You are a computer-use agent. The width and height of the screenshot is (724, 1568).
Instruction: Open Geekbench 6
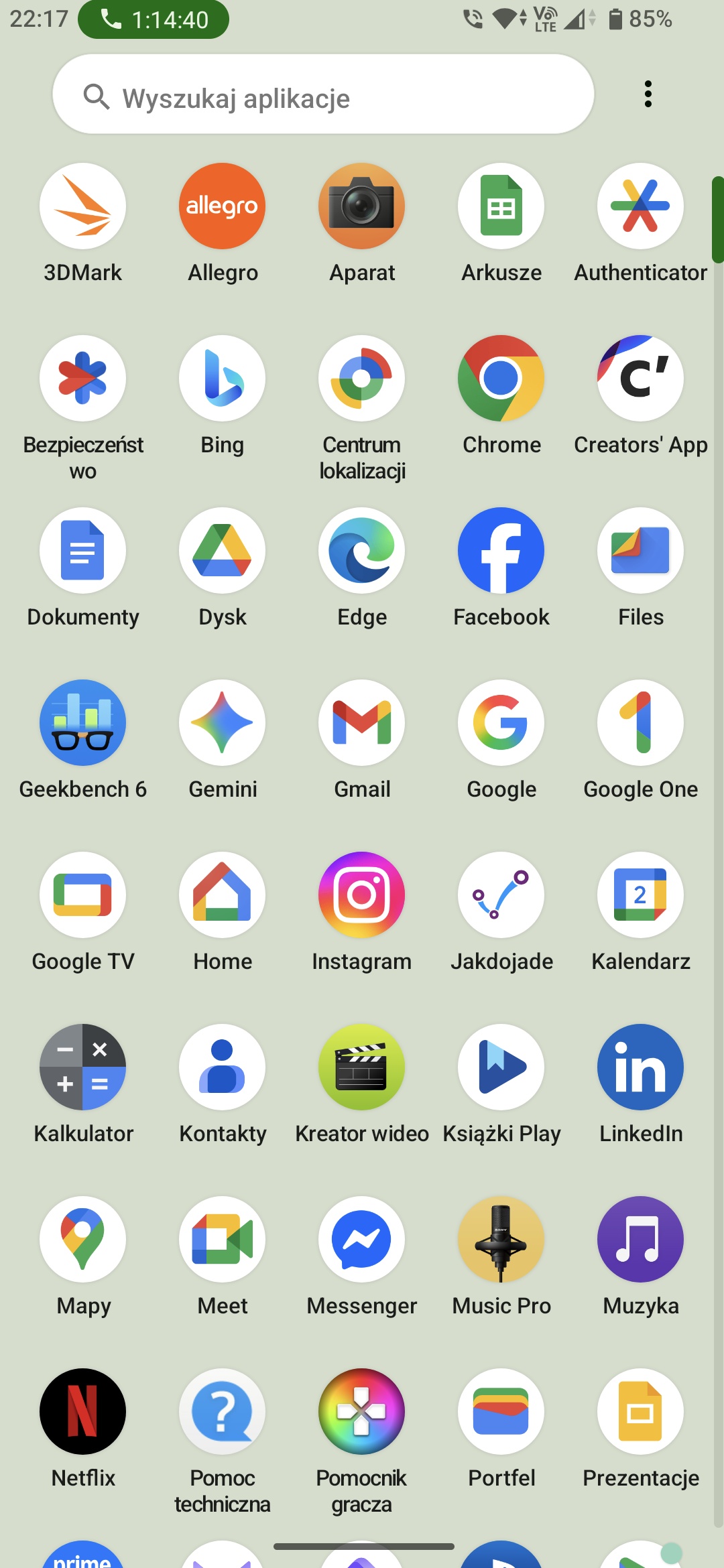point(82,723)
